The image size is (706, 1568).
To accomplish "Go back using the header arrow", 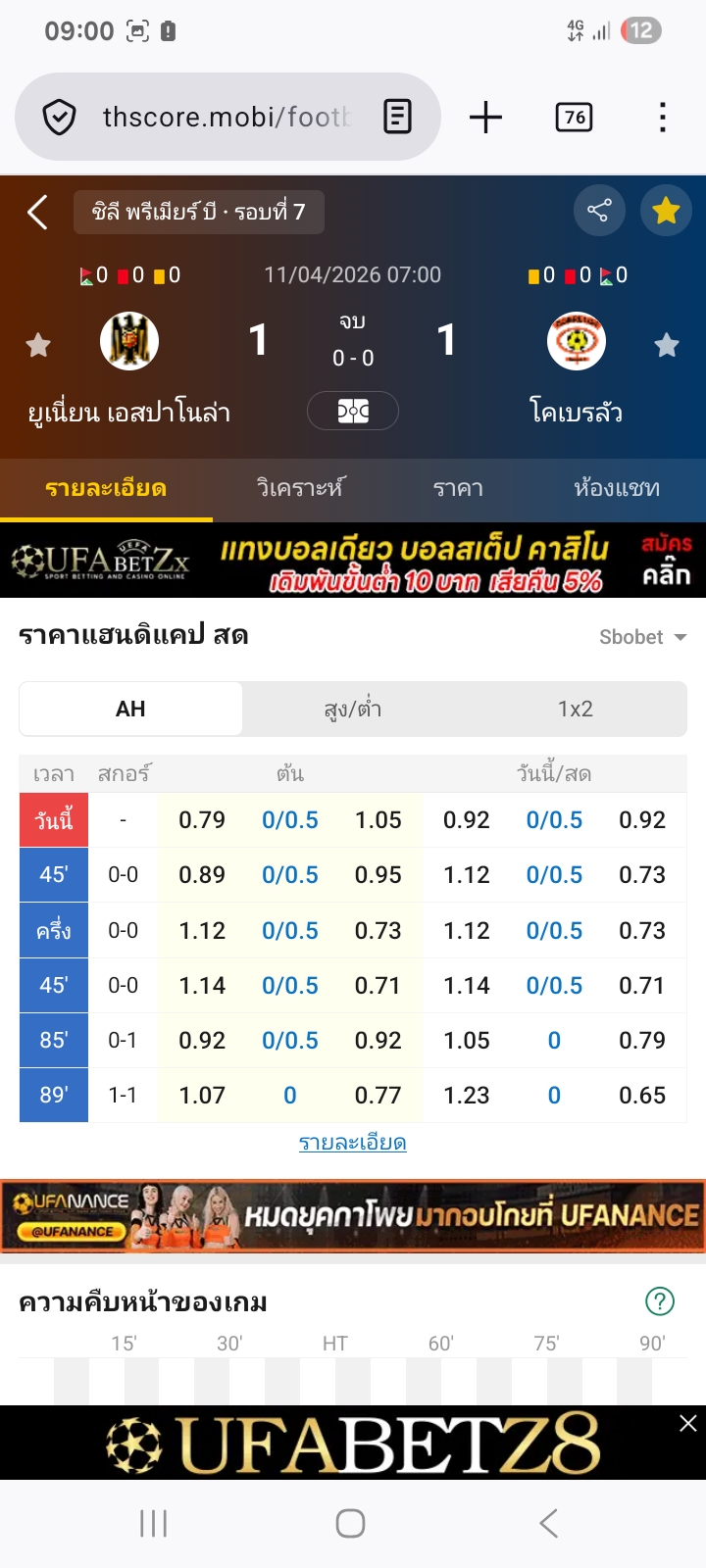I will [x=37, y=212].
